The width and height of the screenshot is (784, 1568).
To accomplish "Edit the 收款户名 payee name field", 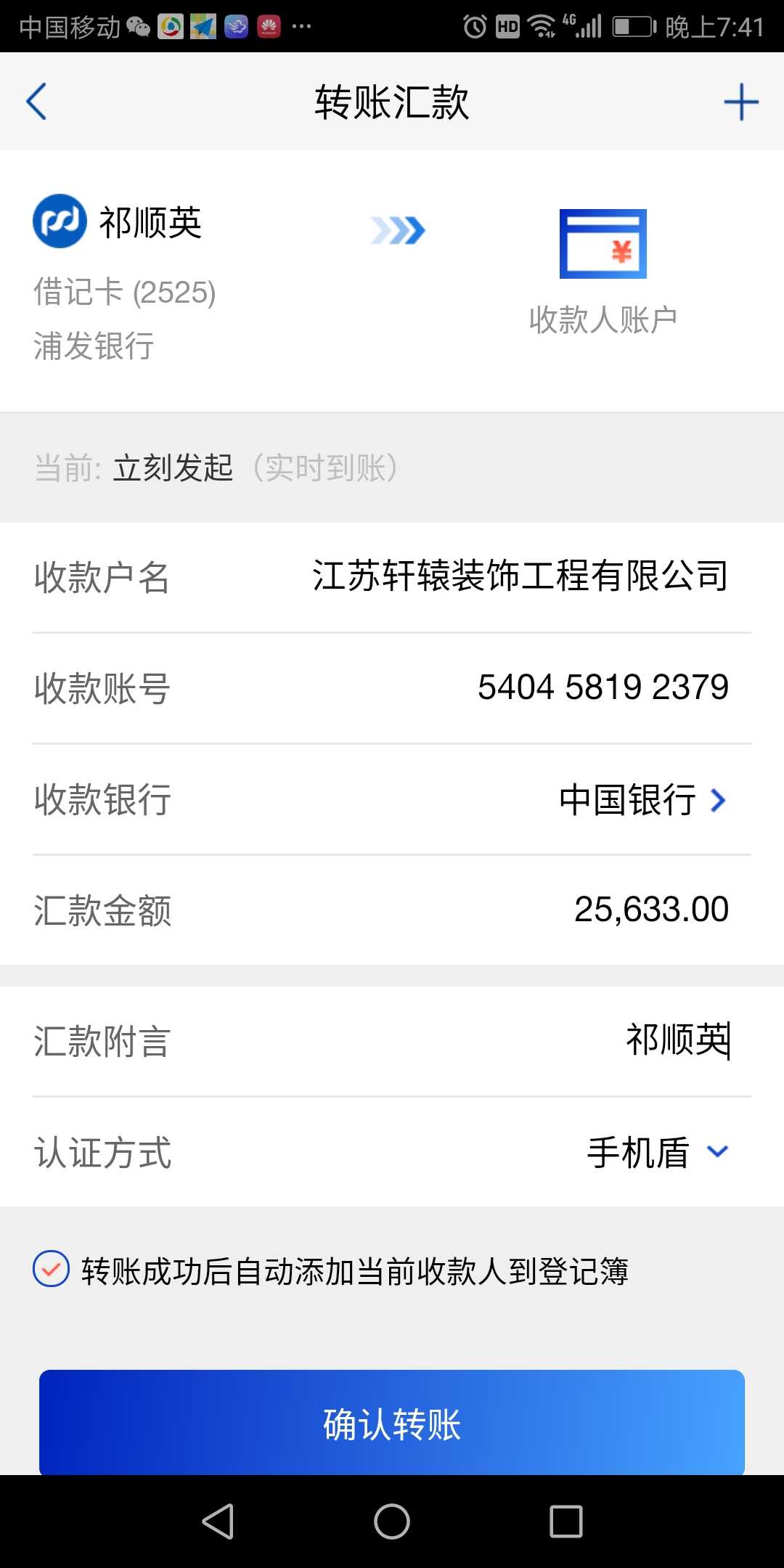I will coord(520,577).
